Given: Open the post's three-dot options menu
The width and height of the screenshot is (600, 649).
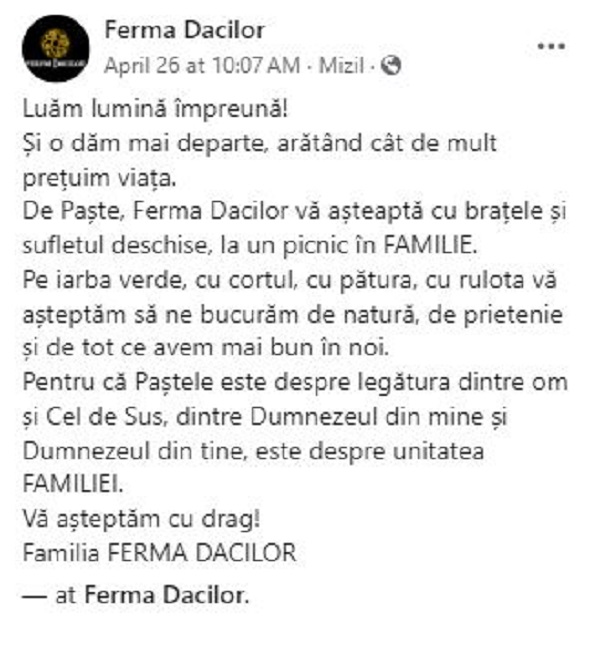Looking at the screenshot, I should [x=549, y=46].
